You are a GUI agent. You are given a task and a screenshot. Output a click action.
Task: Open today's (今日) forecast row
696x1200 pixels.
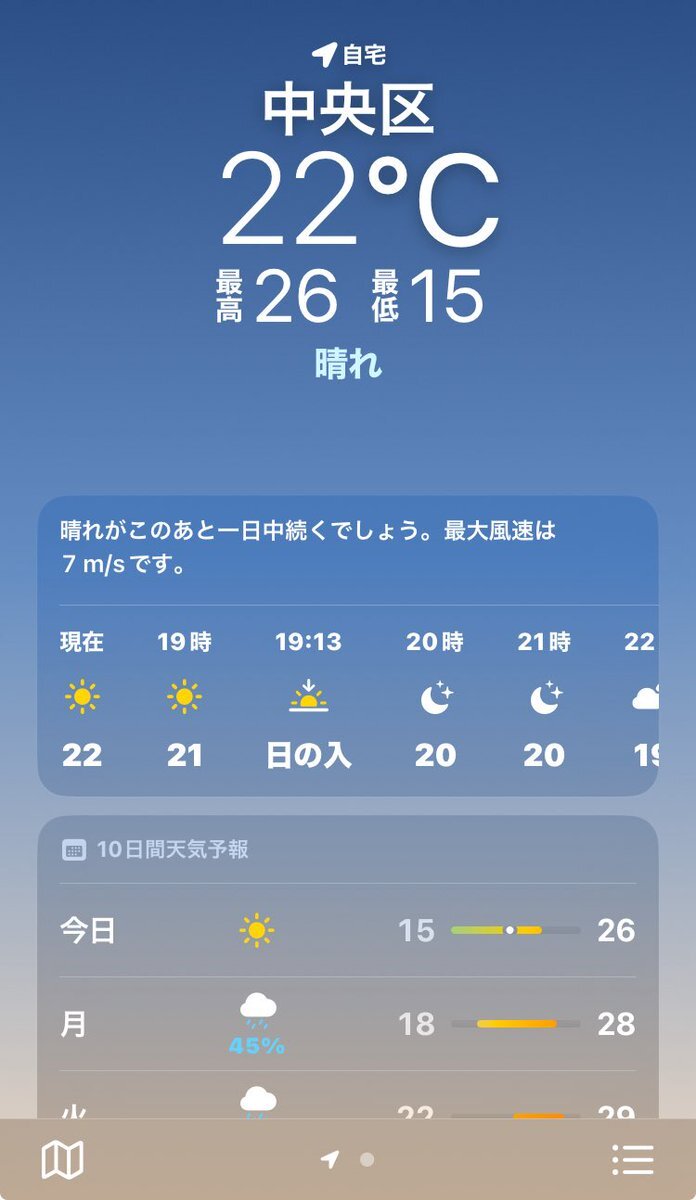click(348, 931)
